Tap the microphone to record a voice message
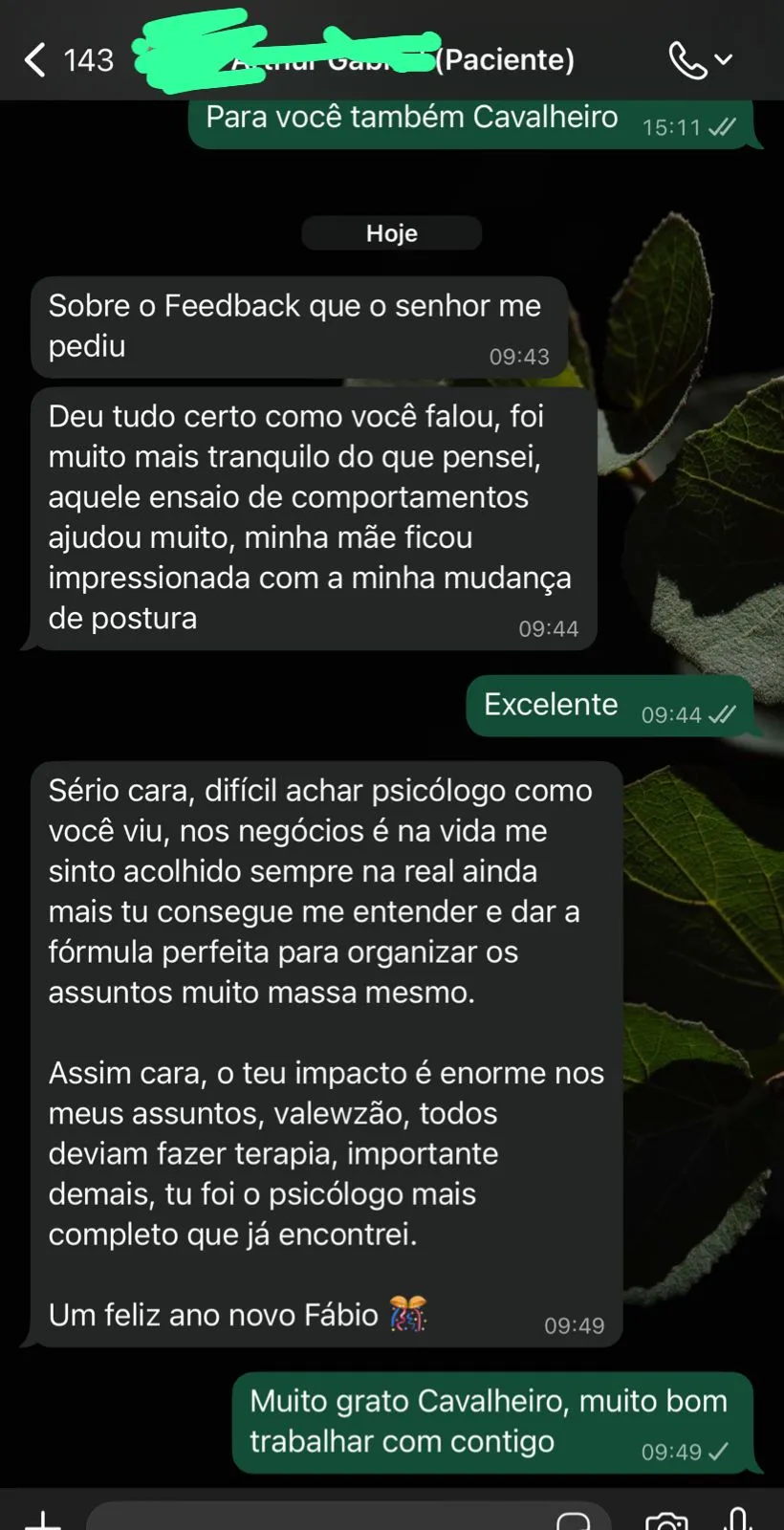 (x=738, y=1520)
